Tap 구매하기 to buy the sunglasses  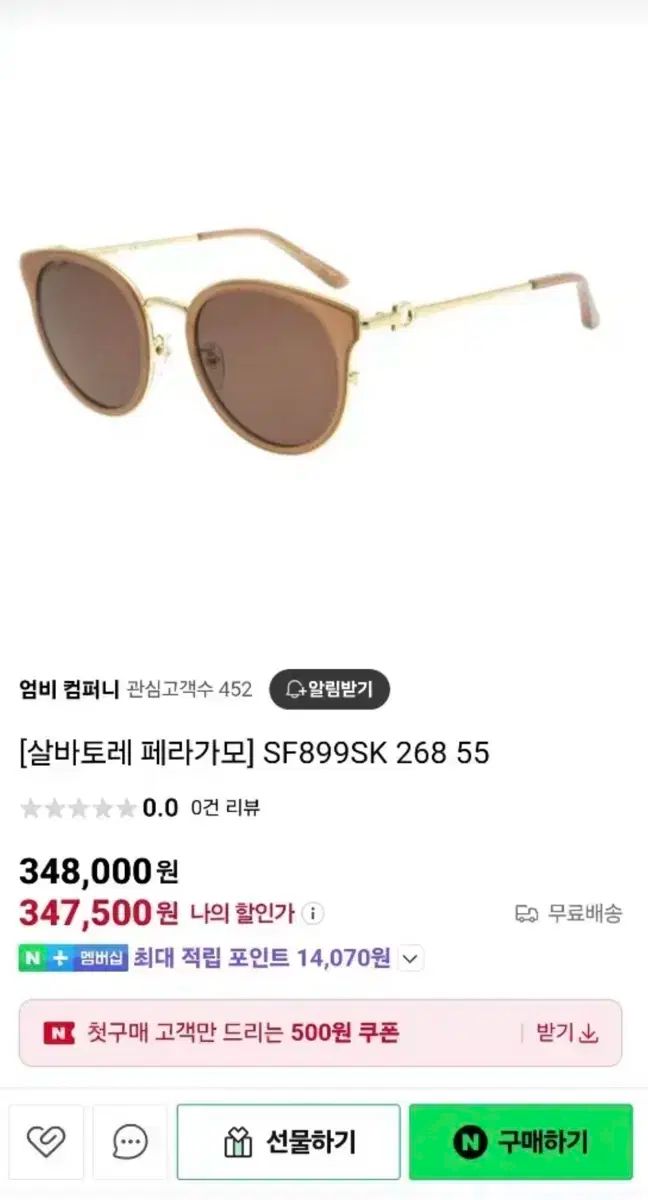point(521,1141)
